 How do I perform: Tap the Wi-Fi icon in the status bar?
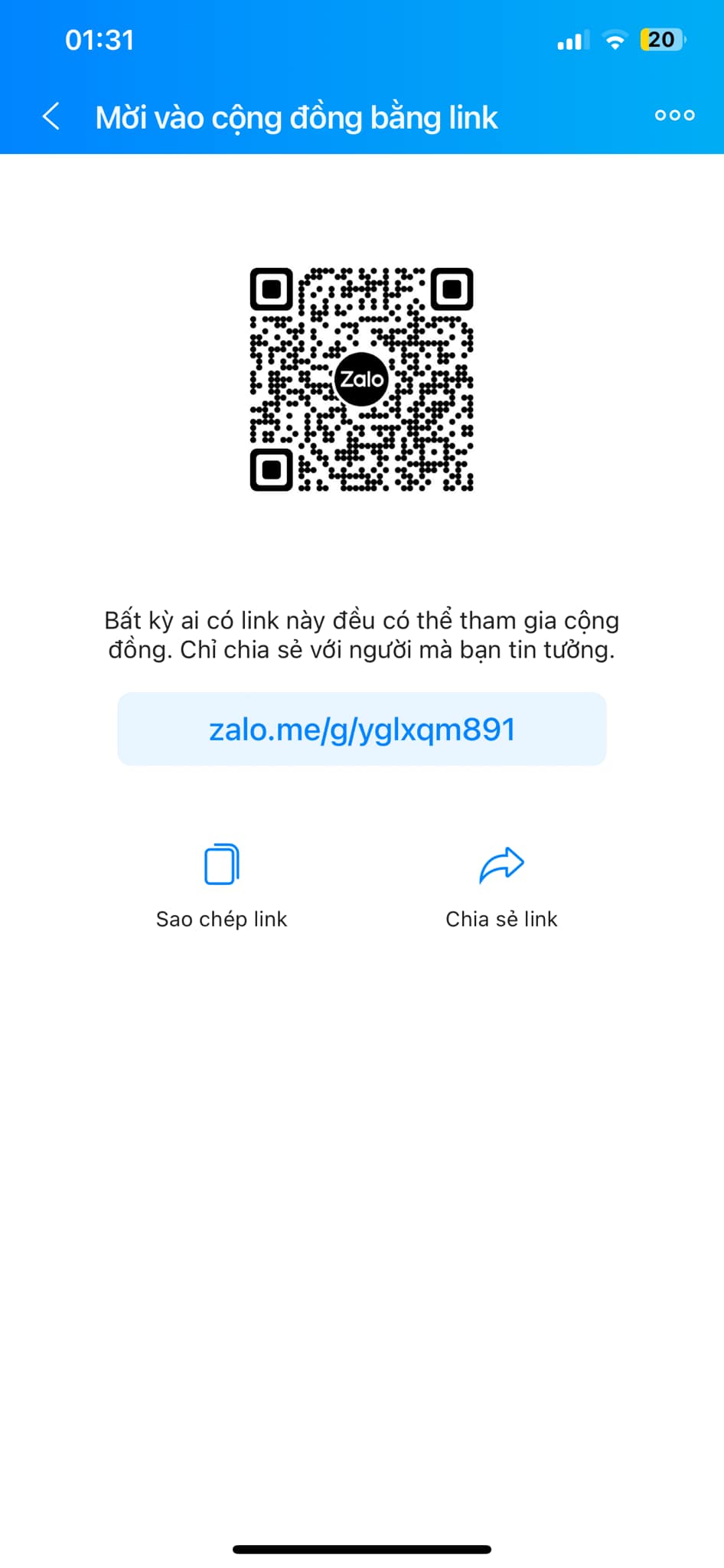point(615,41)
